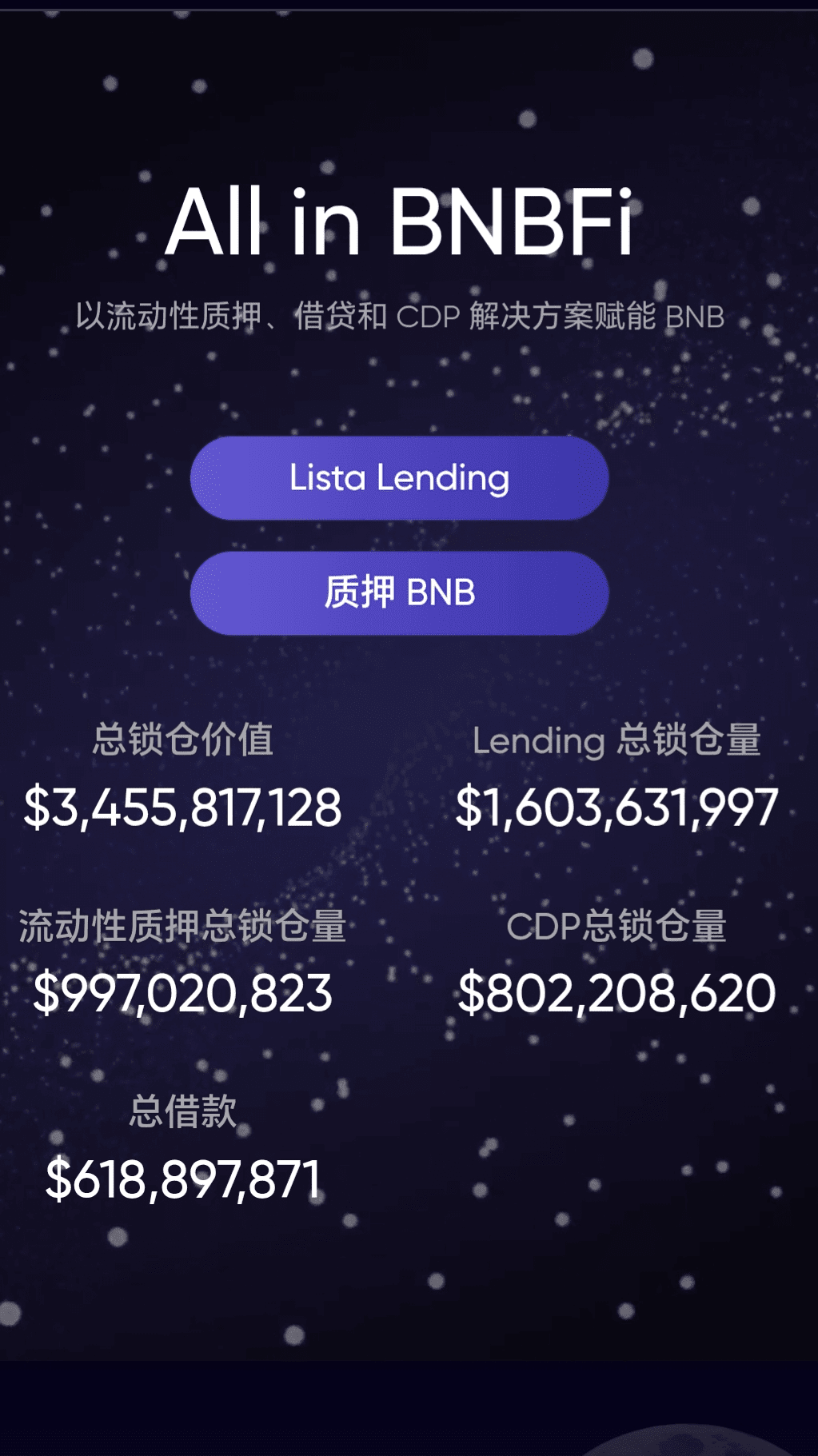Screen dimensions: 818x1456
Task: Open Lista Lending
Action: click(399, 478)
